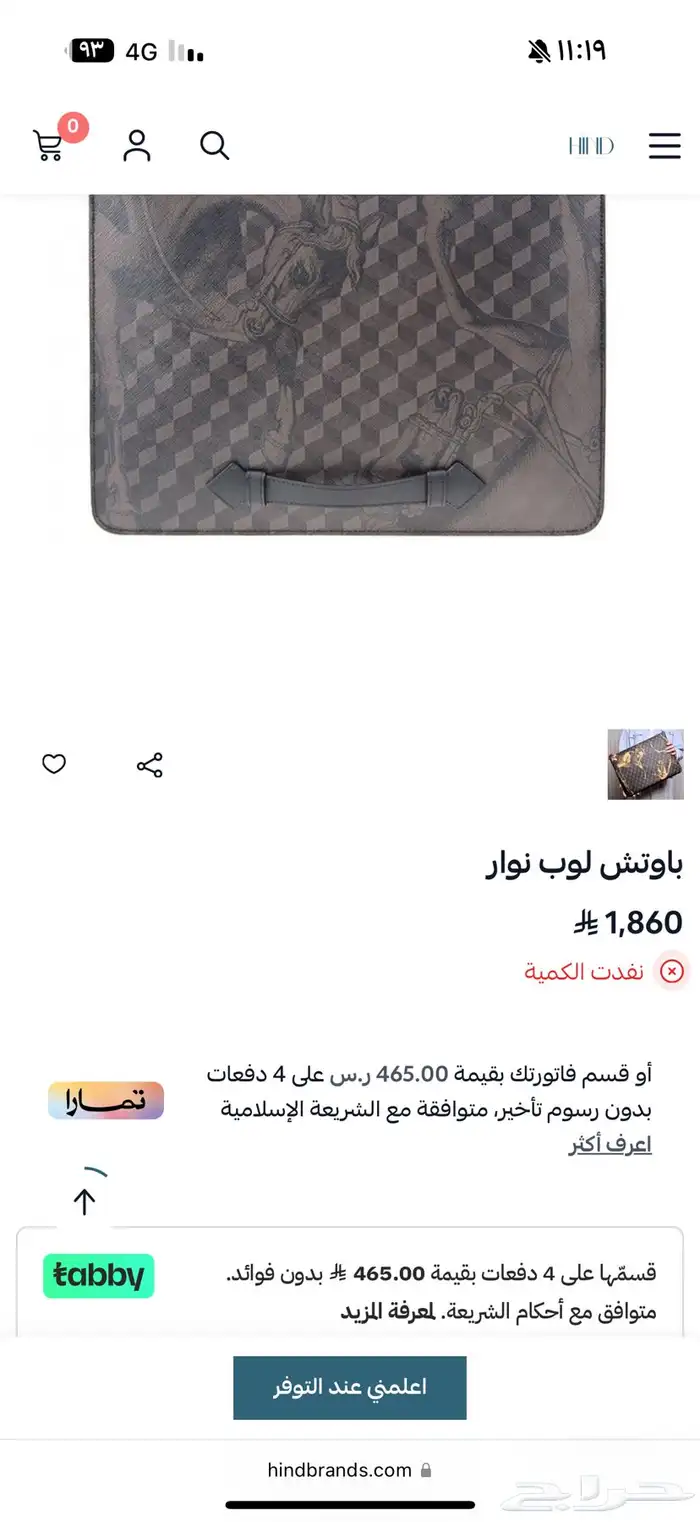
Task: Open the shopping cart
Action: (48, 146)
